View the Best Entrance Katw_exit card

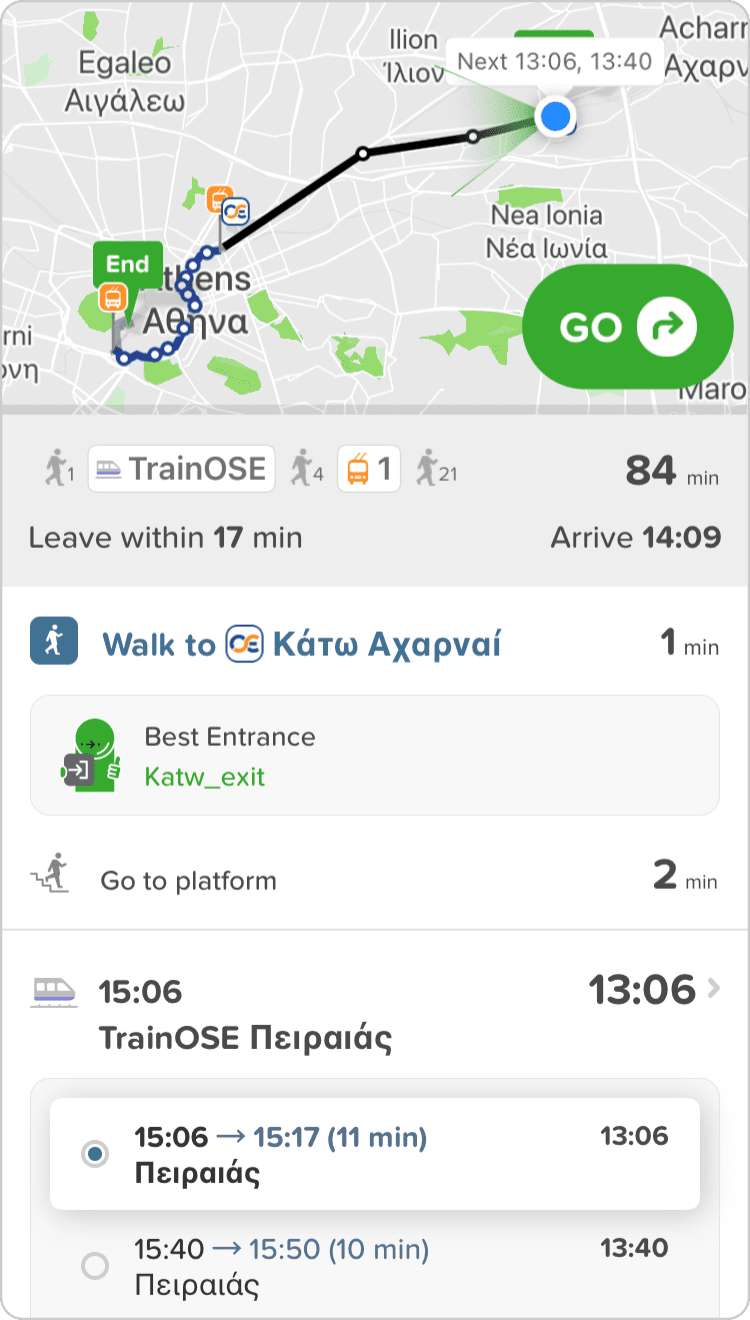click(375, 755)
